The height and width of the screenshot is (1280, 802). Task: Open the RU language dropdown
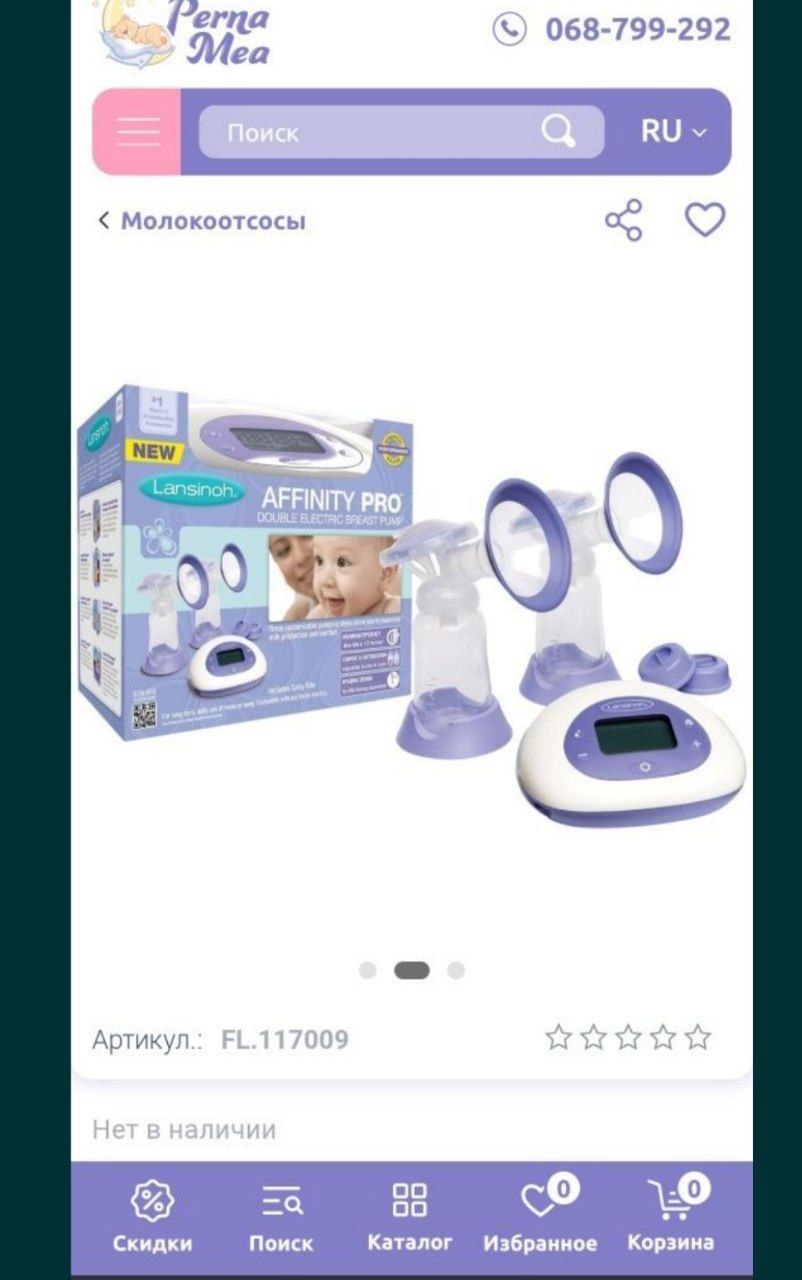click(673, 132)
